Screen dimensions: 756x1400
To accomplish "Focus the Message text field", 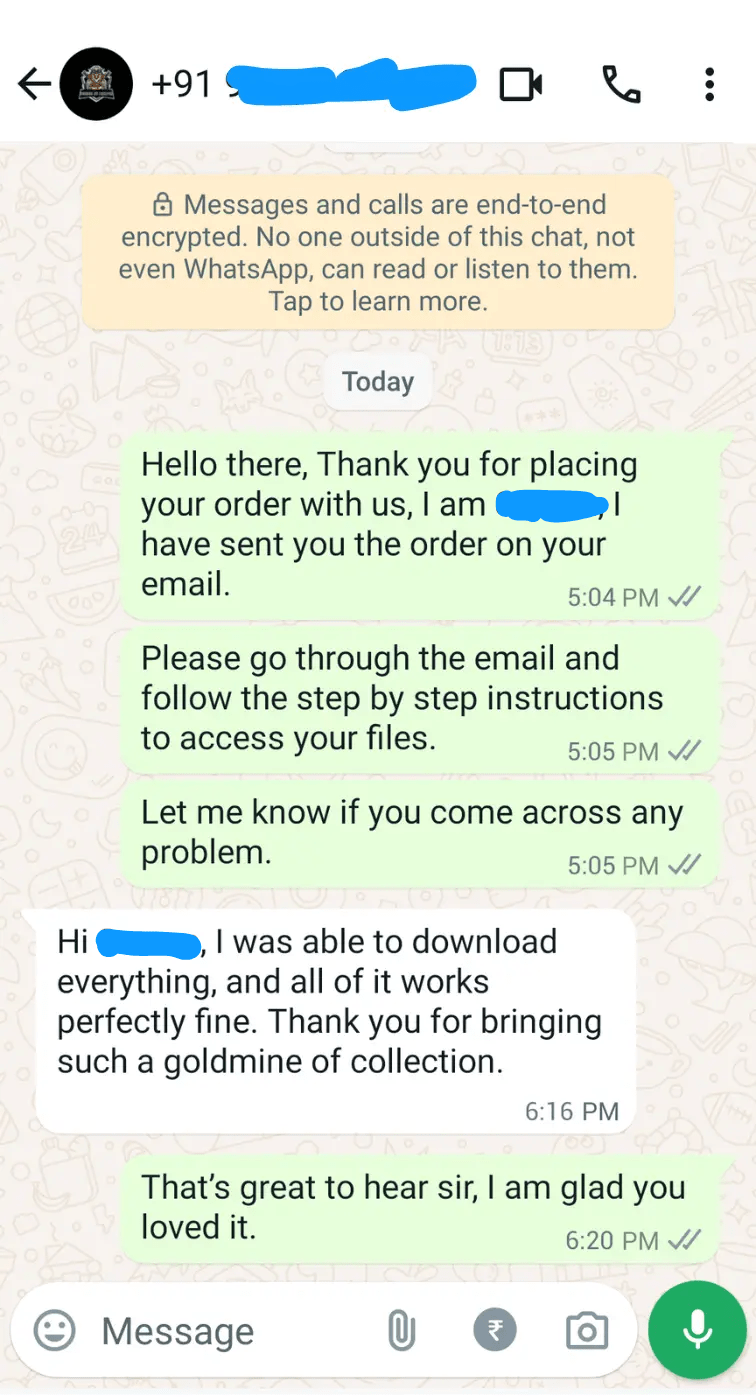I will coord(230,1331).
